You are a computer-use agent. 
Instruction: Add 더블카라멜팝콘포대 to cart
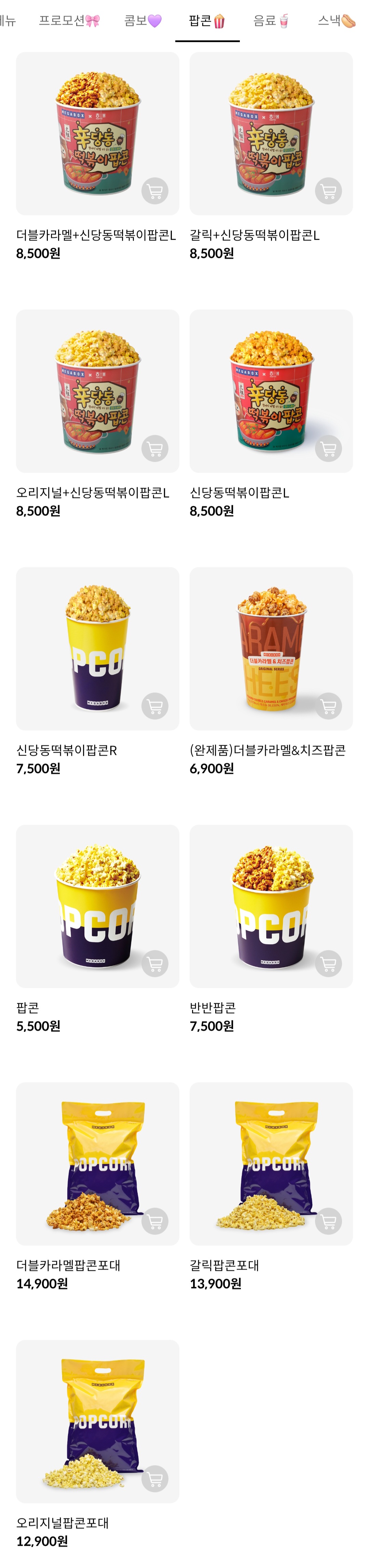[155, 1221]
